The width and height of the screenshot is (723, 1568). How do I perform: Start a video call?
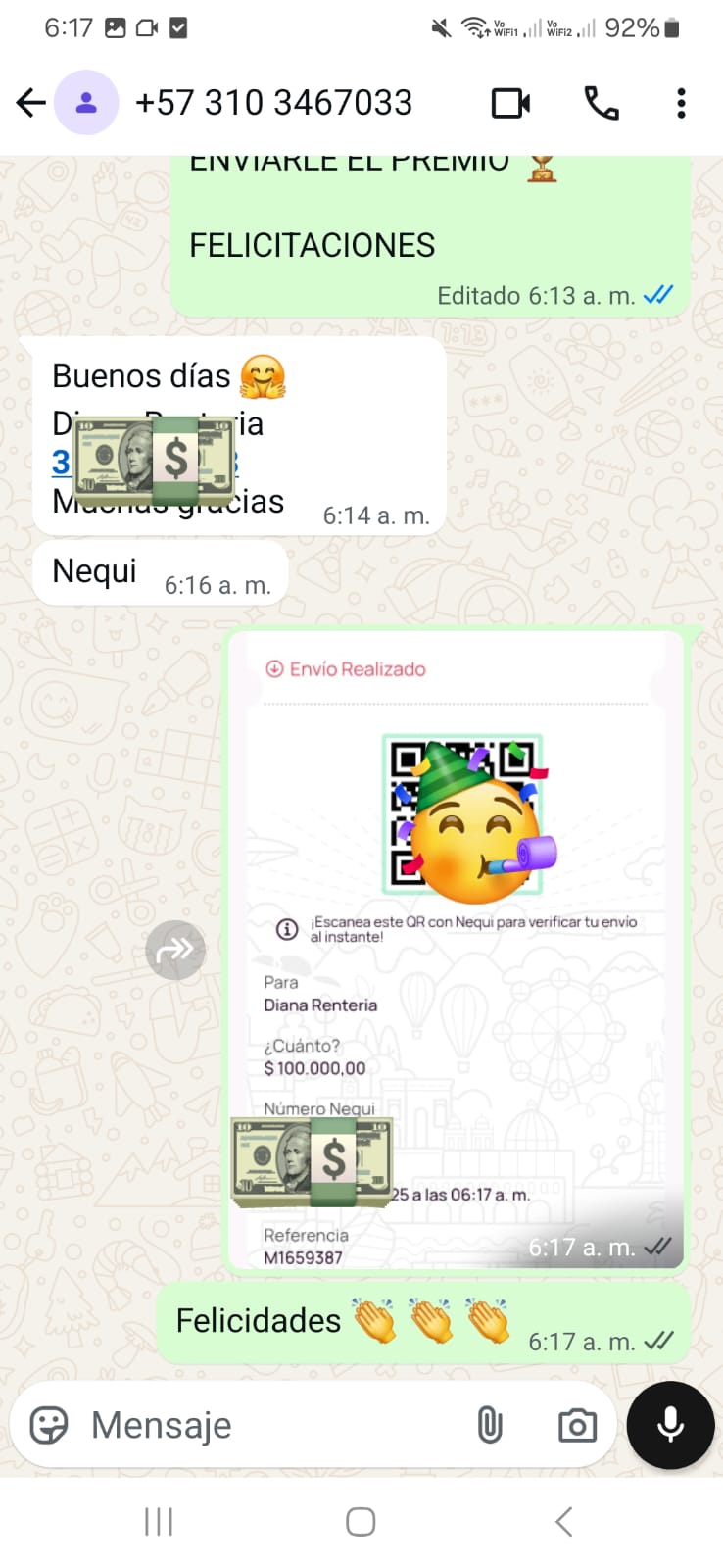(x=510, y=103)
